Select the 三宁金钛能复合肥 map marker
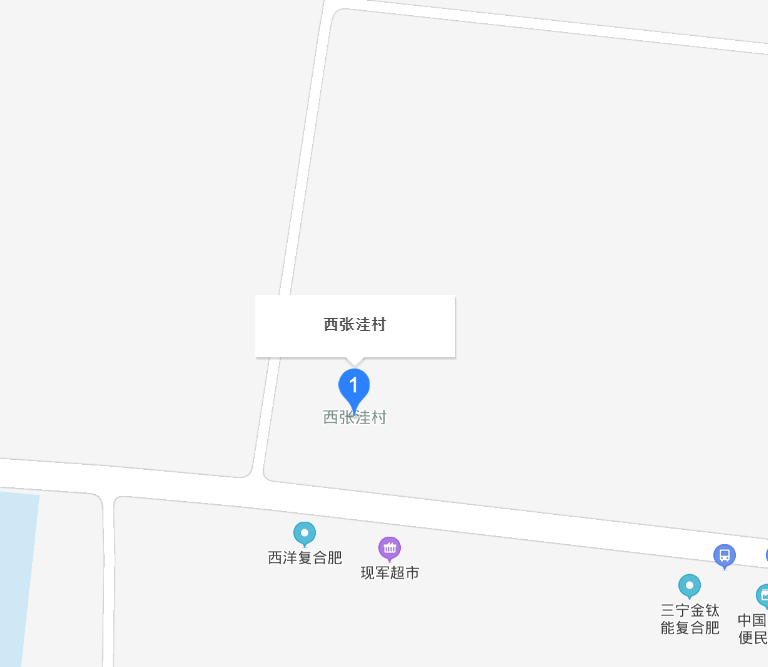 tap(689, 586)
